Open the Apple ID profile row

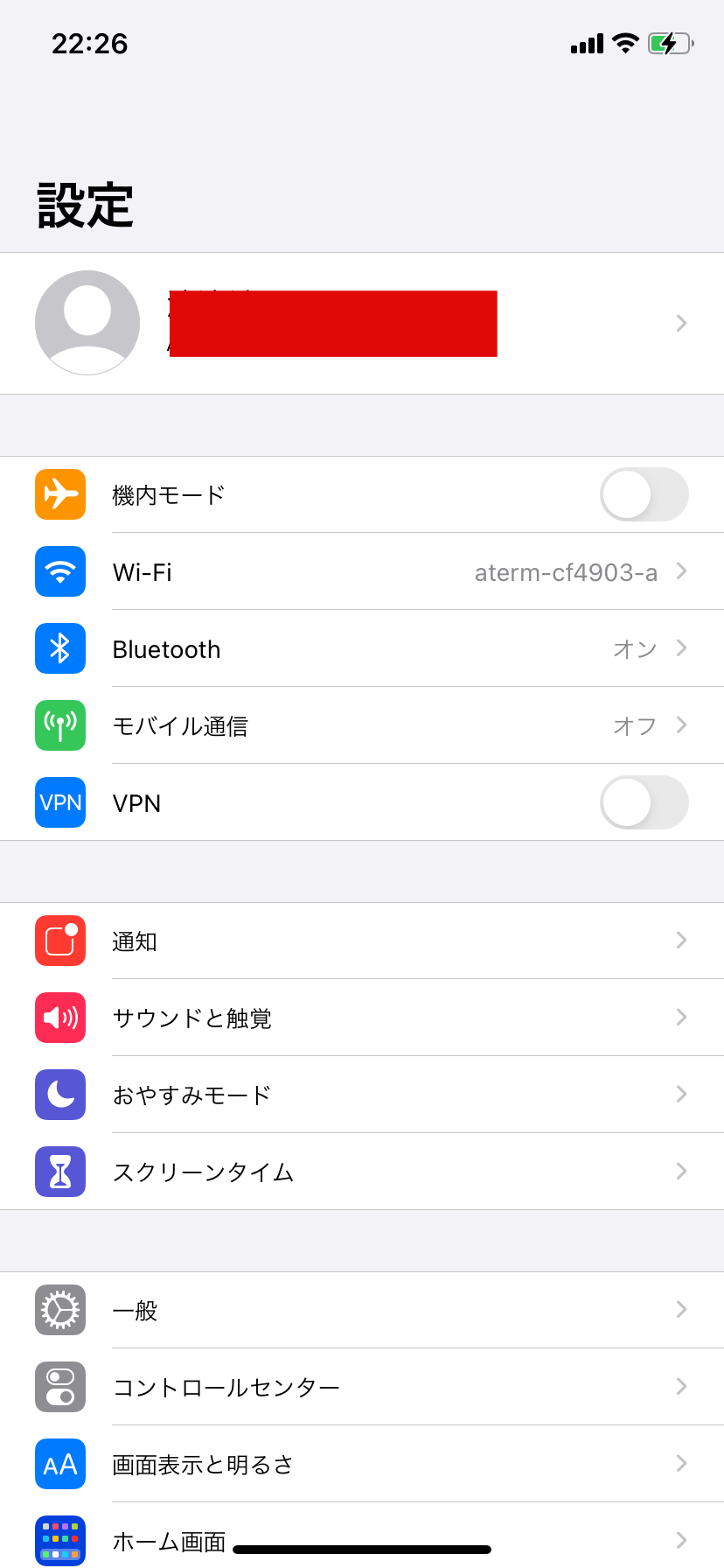point(362,323)
